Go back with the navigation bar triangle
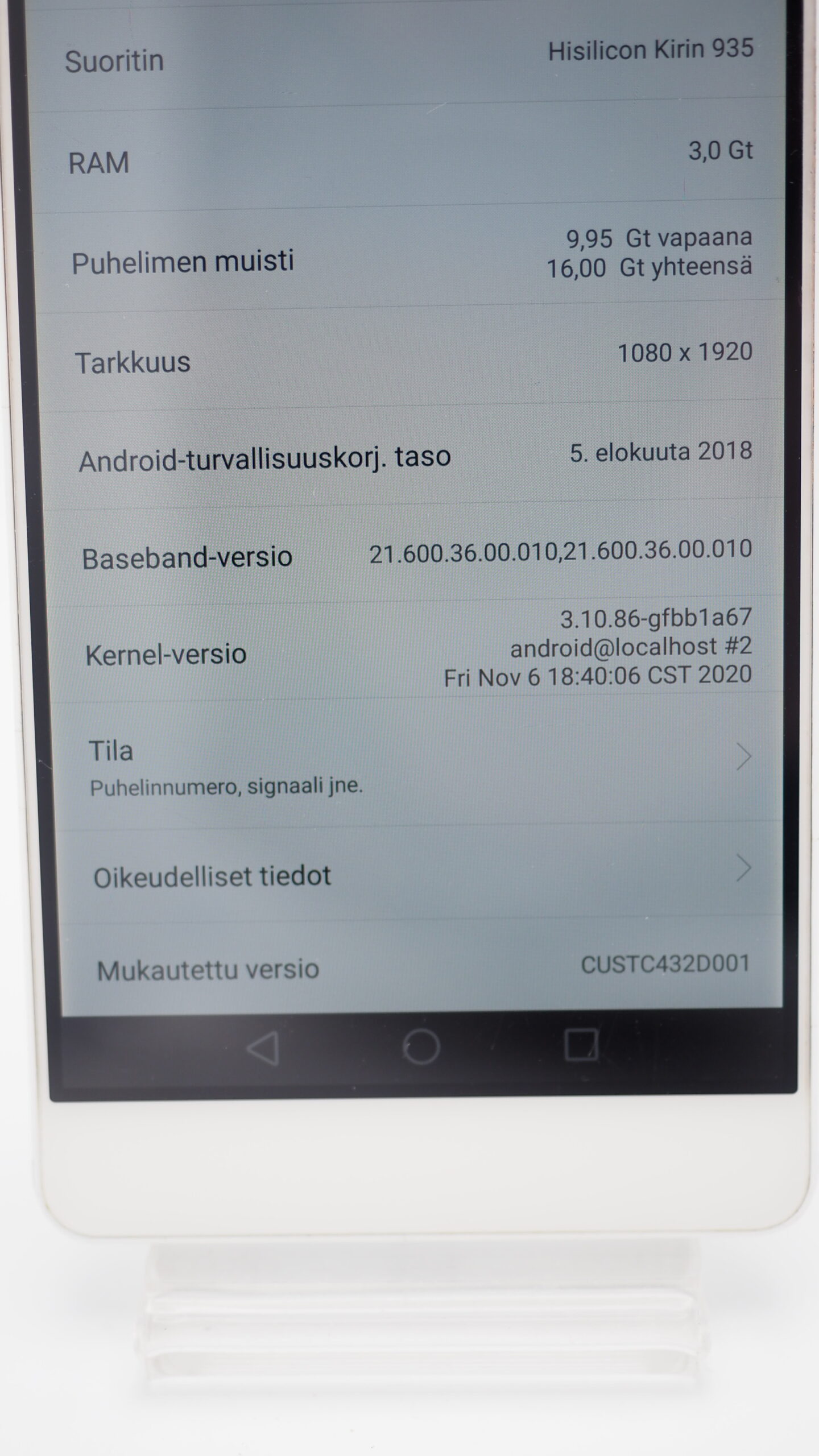 (263, 1048)
